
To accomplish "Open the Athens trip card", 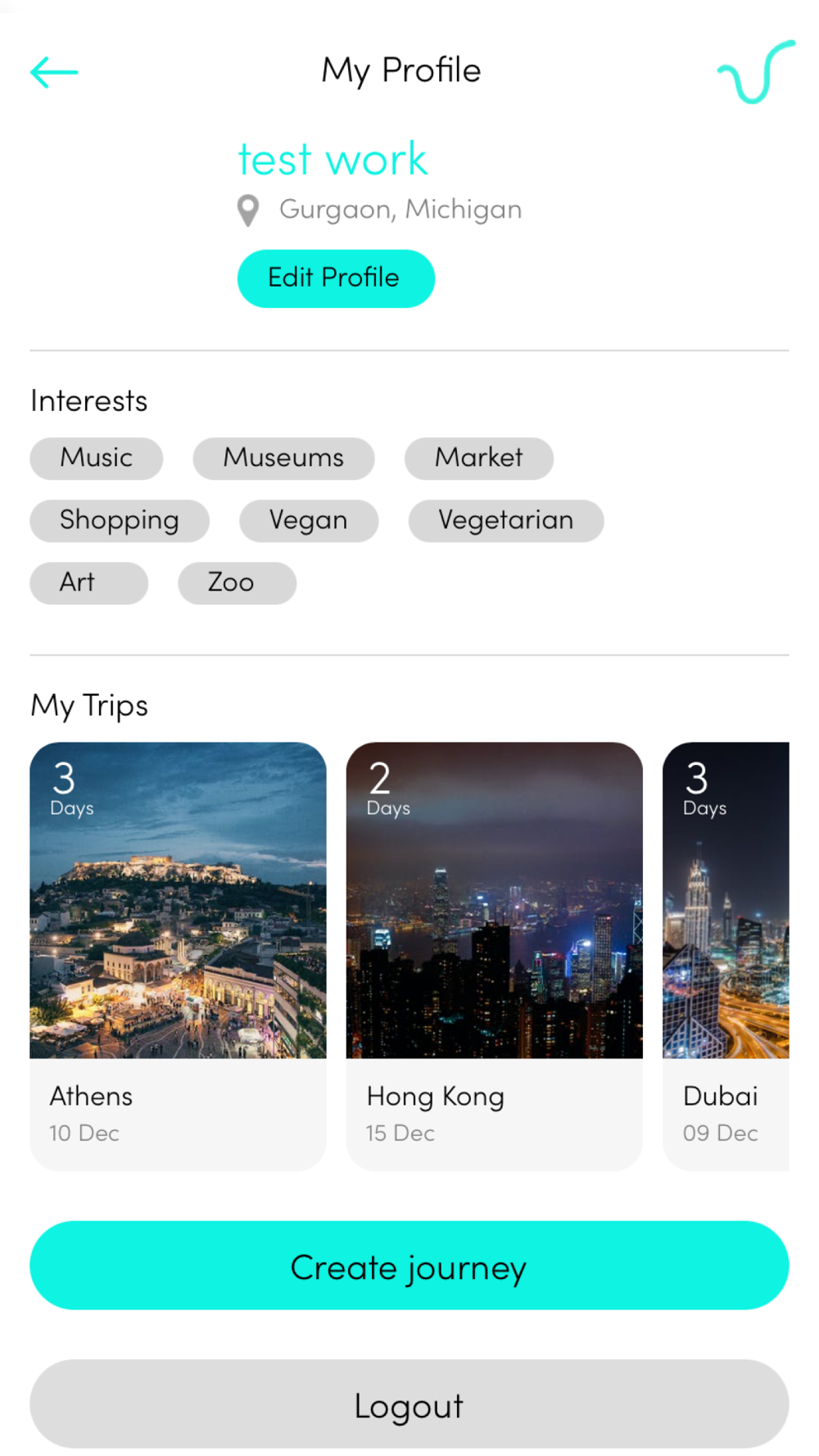I will tap(178, 956).
